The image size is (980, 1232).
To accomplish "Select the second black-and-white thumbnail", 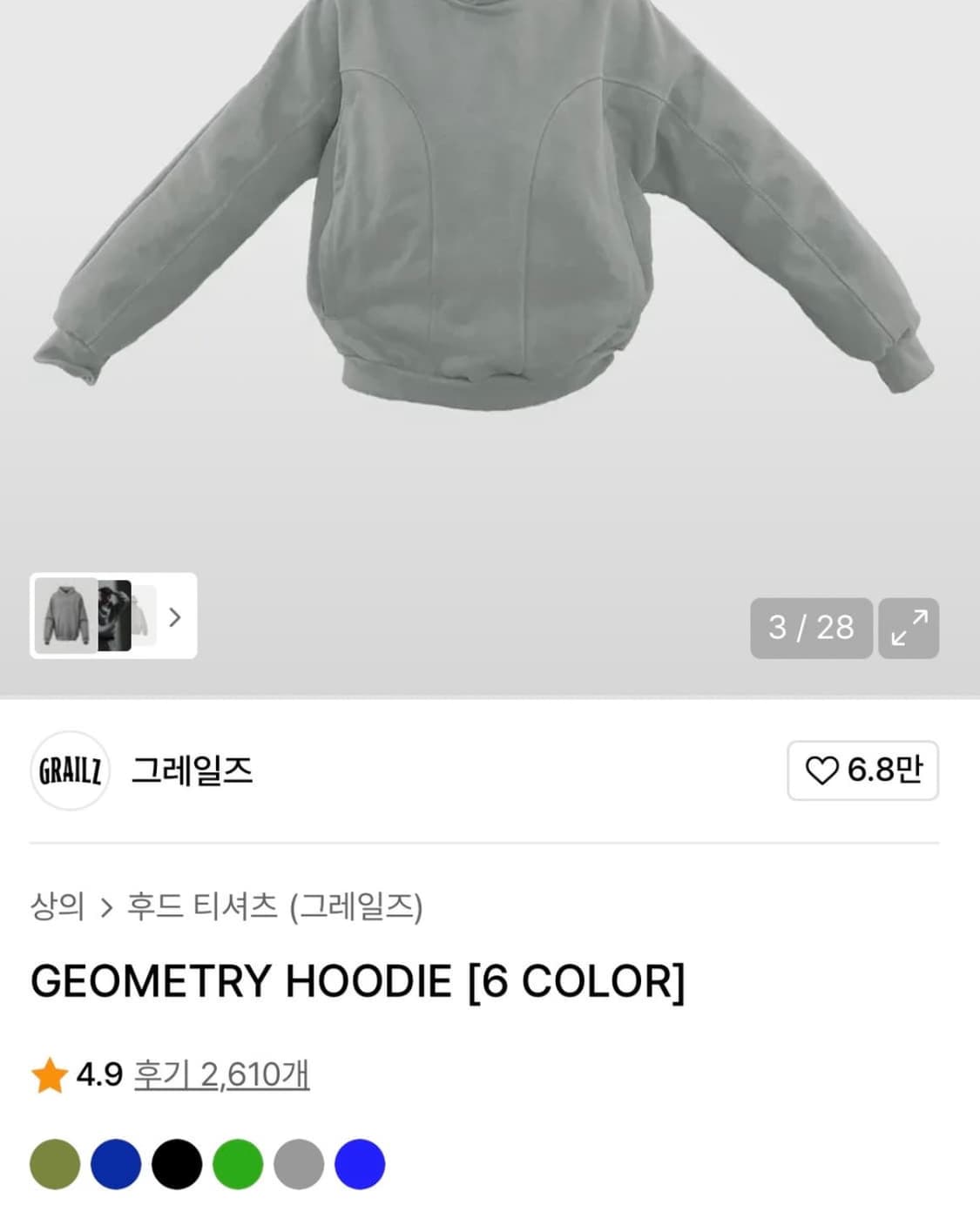I will [x=117, y=617].
